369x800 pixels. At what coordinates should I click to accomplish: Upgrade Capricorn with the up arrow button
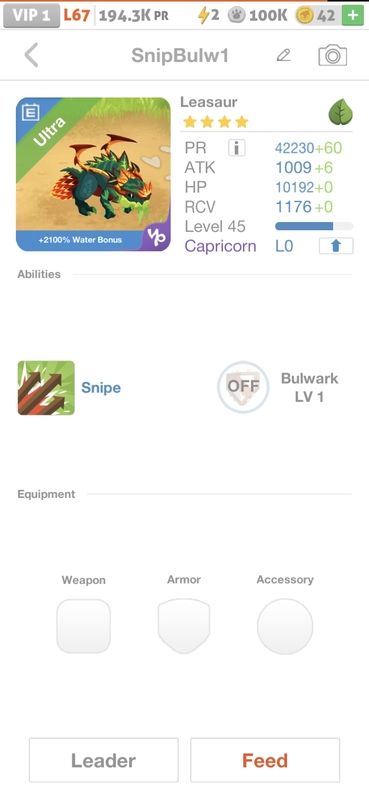pos(336,246)
